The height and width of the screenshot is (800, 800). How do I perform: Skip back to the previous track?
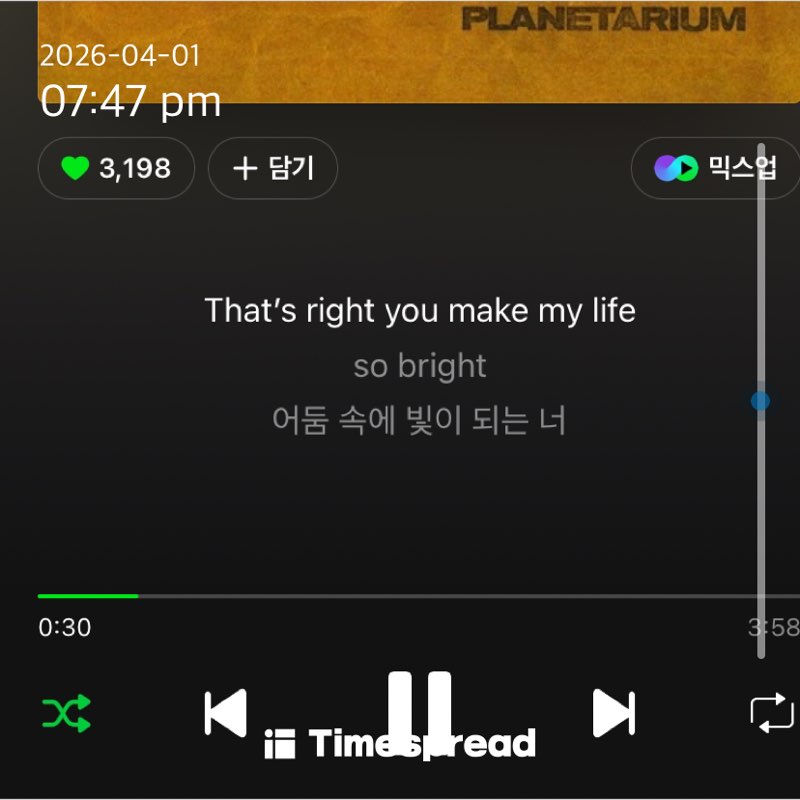coord(226,714)
